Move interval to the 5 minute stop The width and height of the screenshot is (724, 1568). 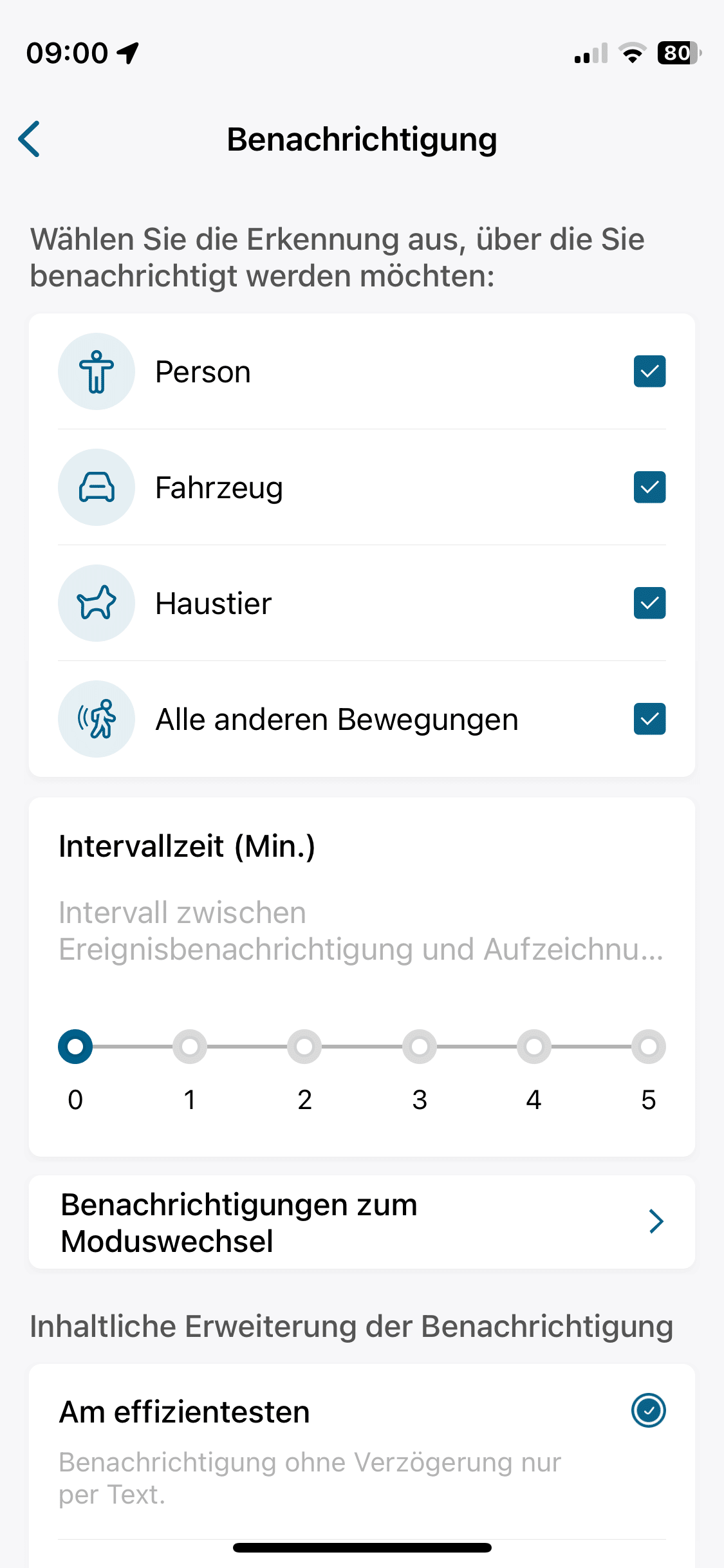click(x=648, y=1047)
